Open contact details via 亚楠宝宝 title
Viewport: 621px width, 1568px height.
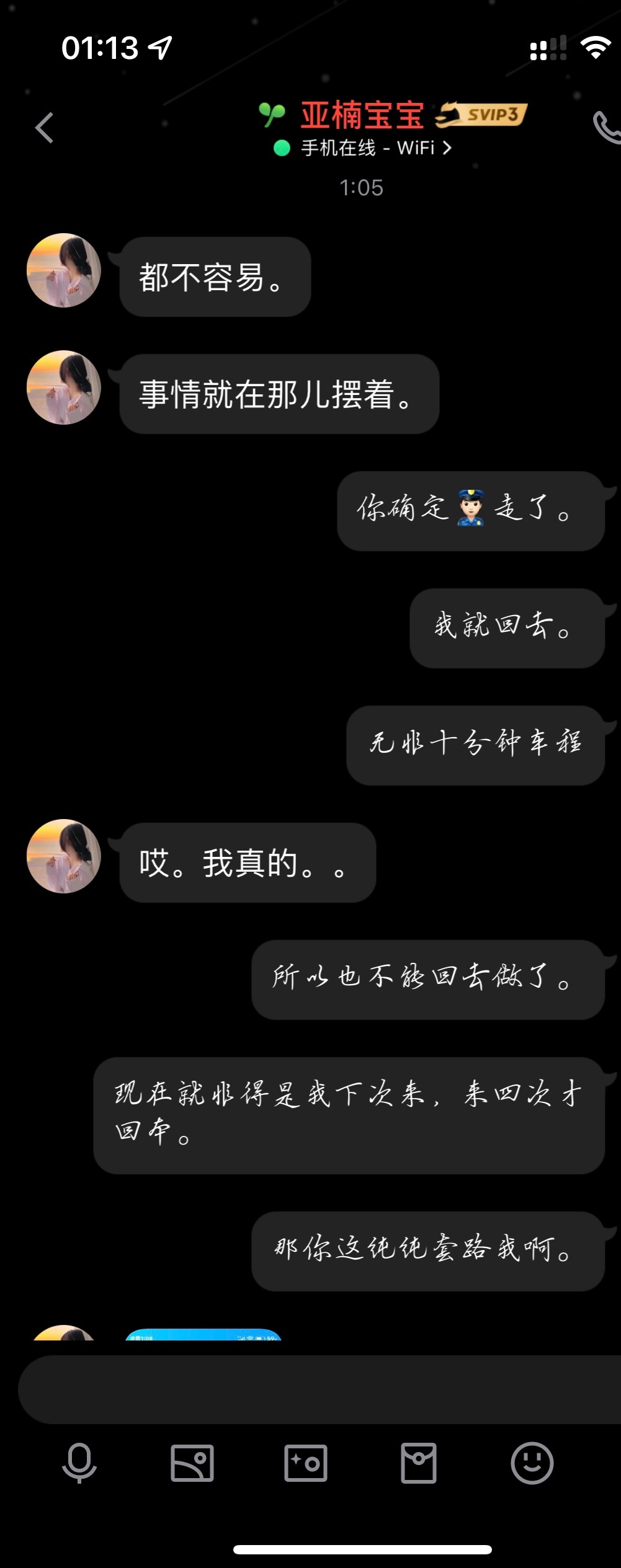click(x=362, y=115)
